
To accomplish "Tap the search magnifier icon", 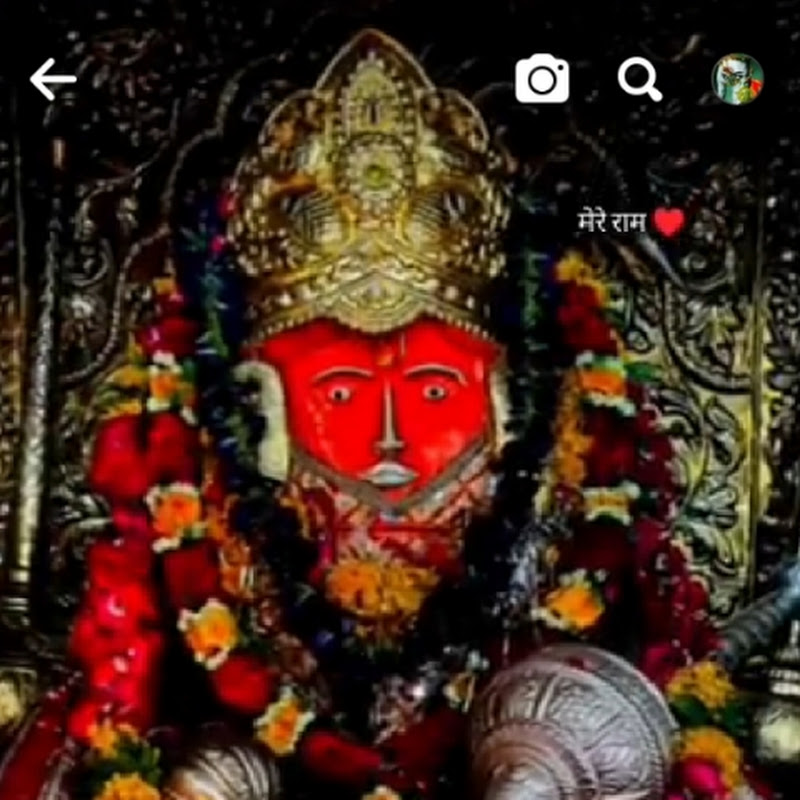I will [x=639, y=79].
